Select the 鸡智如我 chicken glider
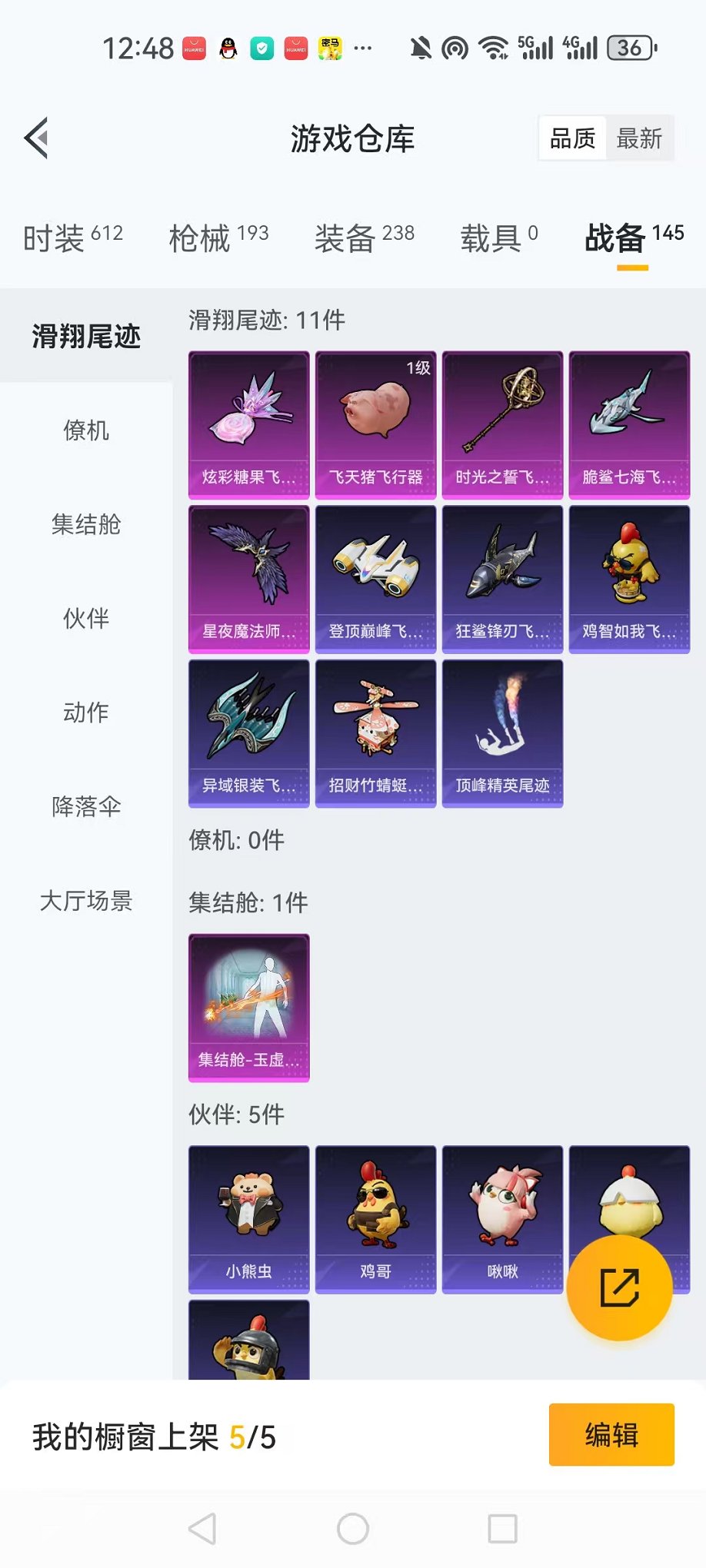706x1568 pixels. [629, 578]
